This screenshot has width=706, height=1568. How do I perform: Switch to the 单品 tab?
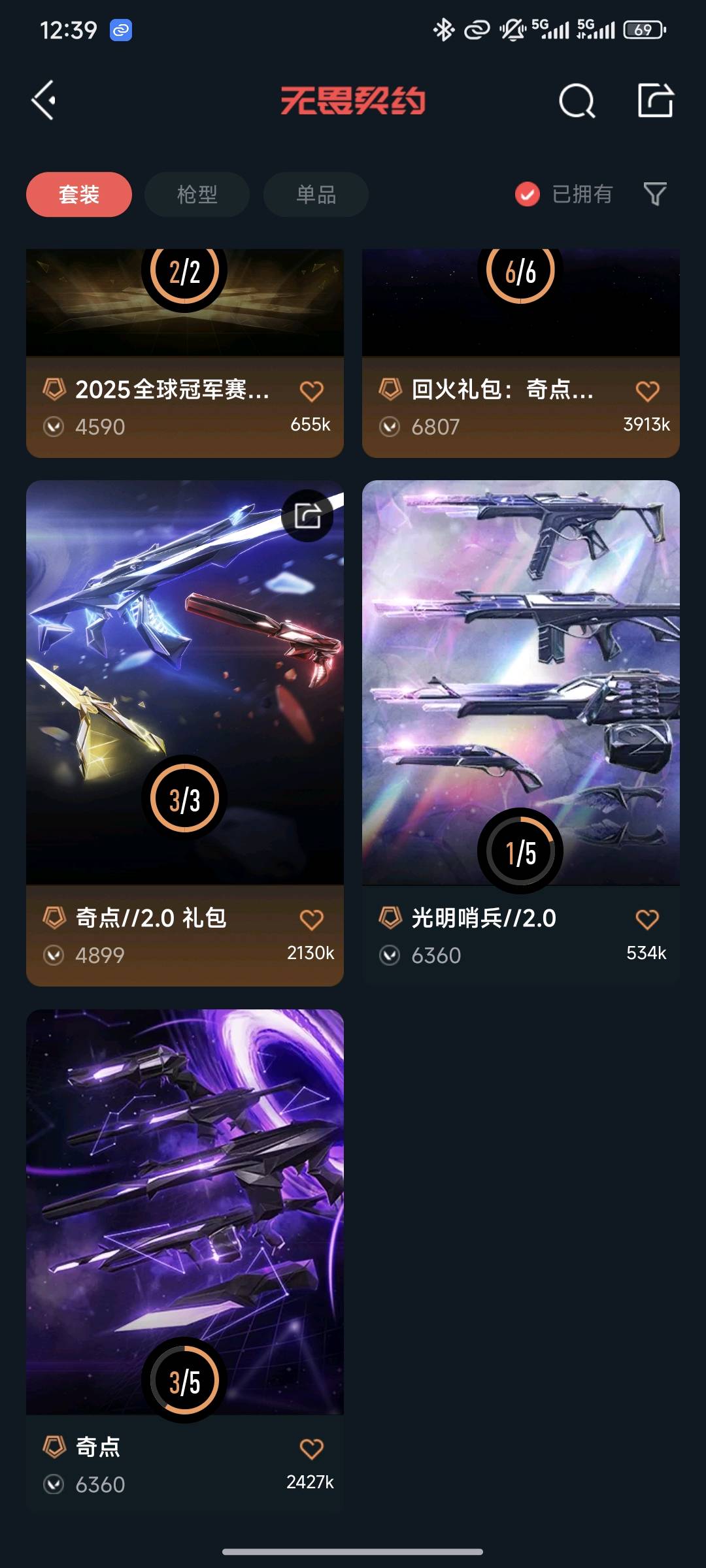[x=316, y=194]
